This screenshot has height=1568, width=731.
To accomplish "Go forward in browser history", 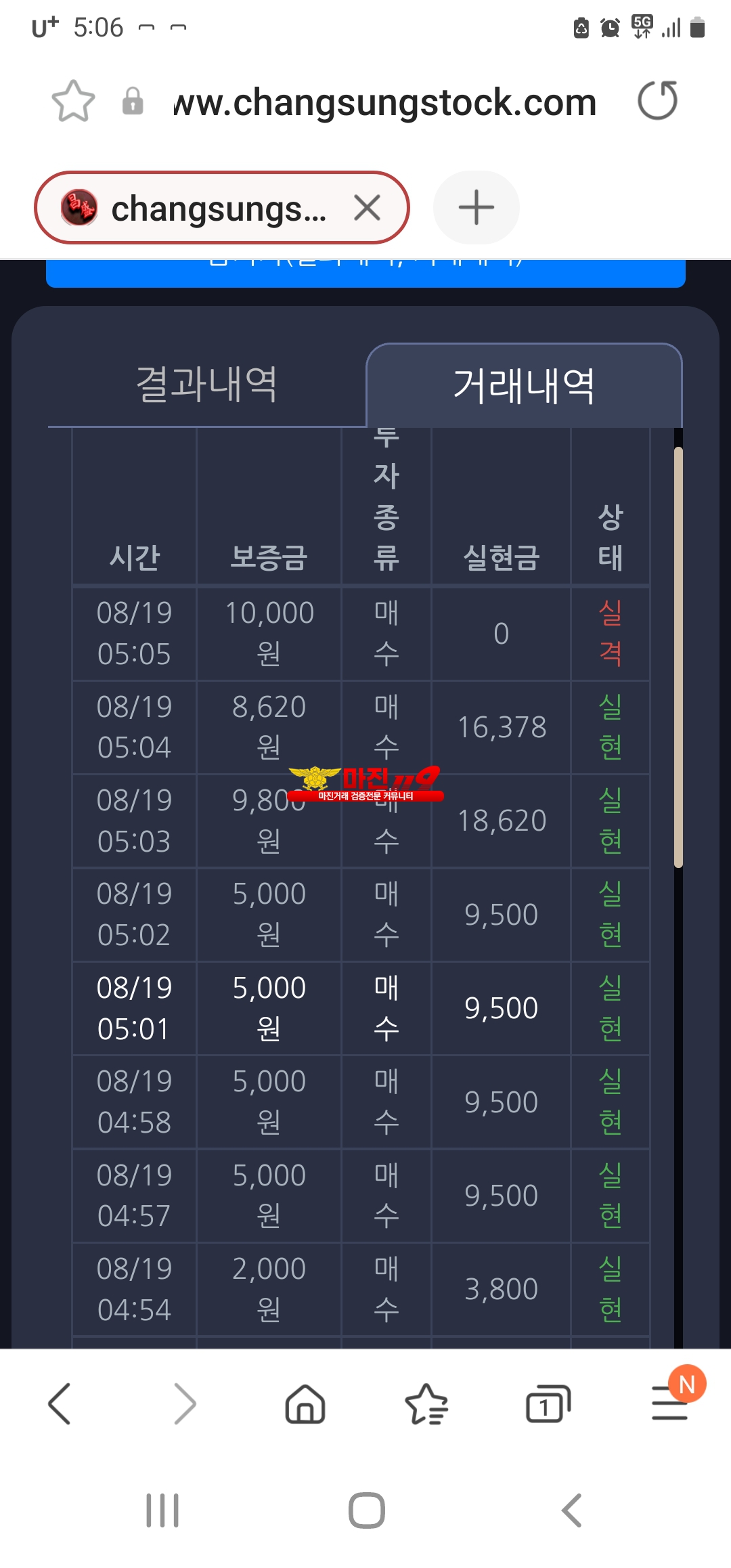I will point(184,1403).
